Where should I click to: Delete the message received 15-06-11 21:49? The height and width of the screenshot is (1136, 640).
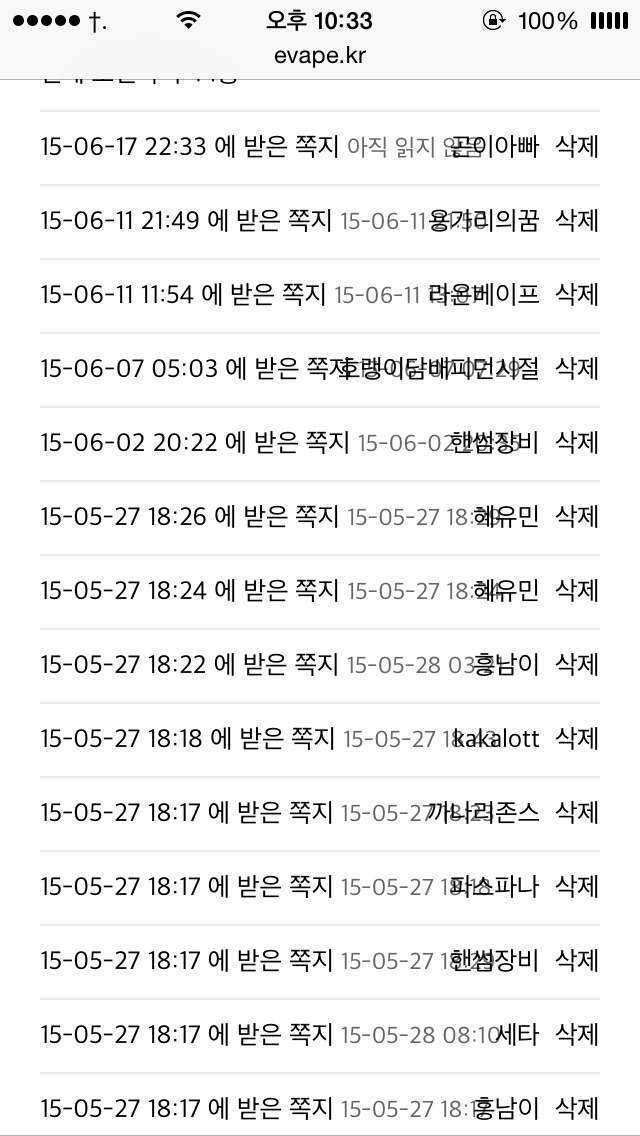577,221
